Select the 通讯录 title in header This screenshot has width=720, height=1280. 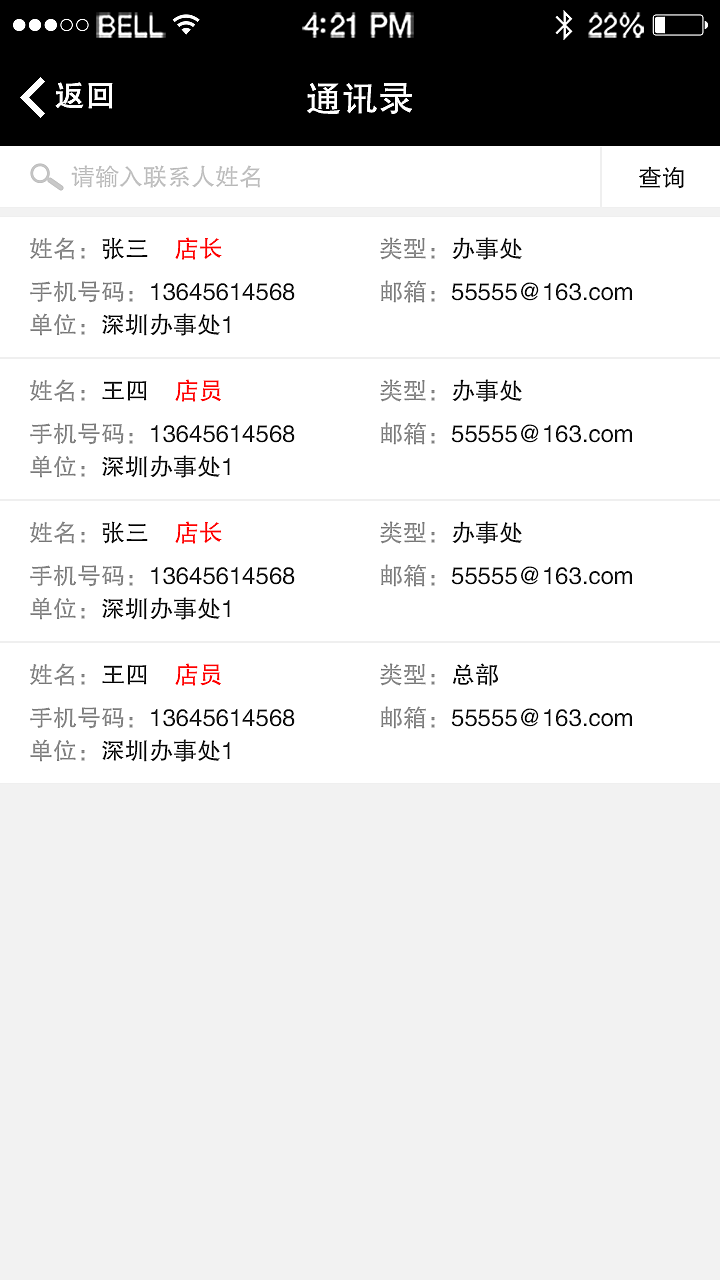[360, 99]
